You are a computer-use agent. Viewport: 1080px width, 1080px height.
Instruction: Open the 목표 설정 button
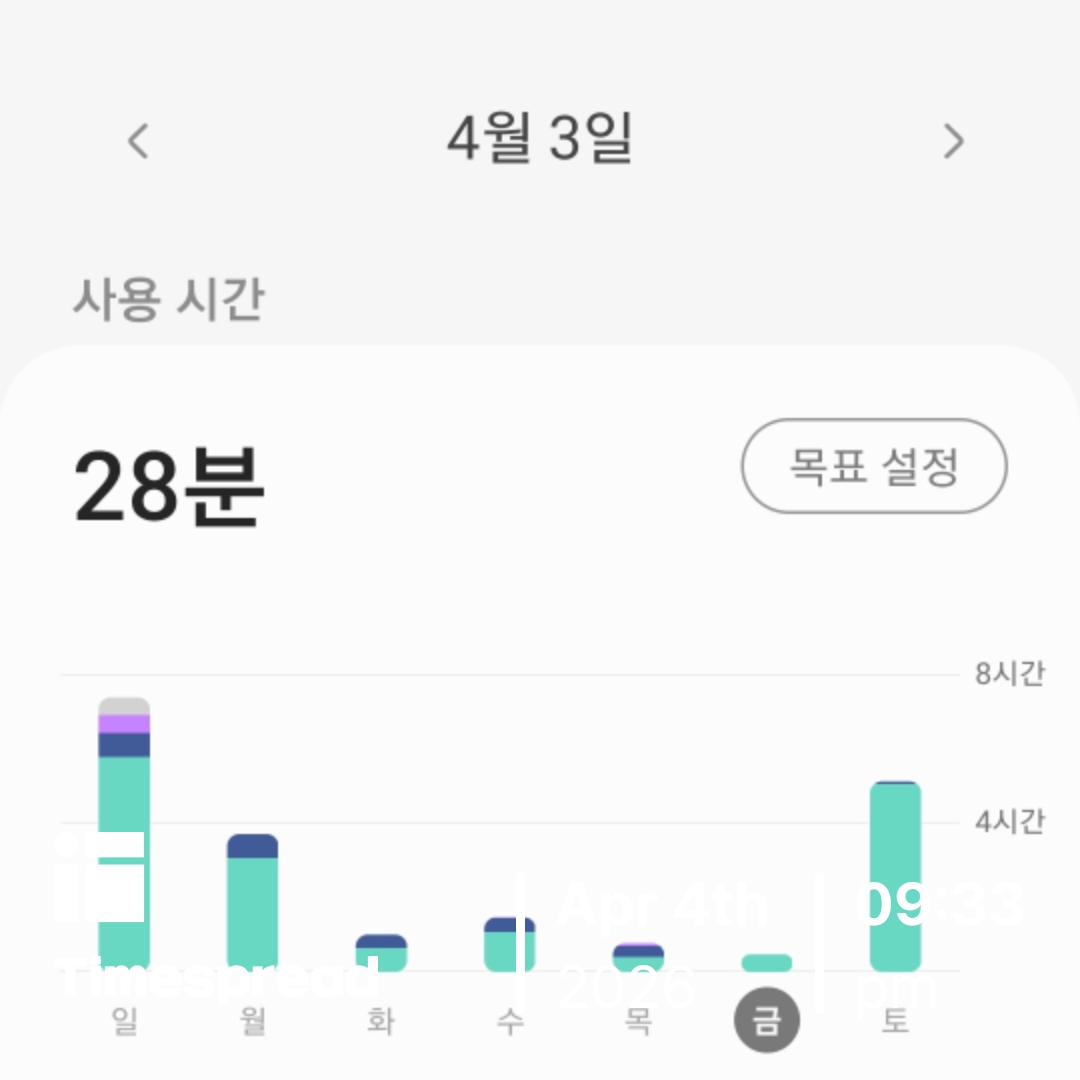pyautogui.click(x=873, y=466)
